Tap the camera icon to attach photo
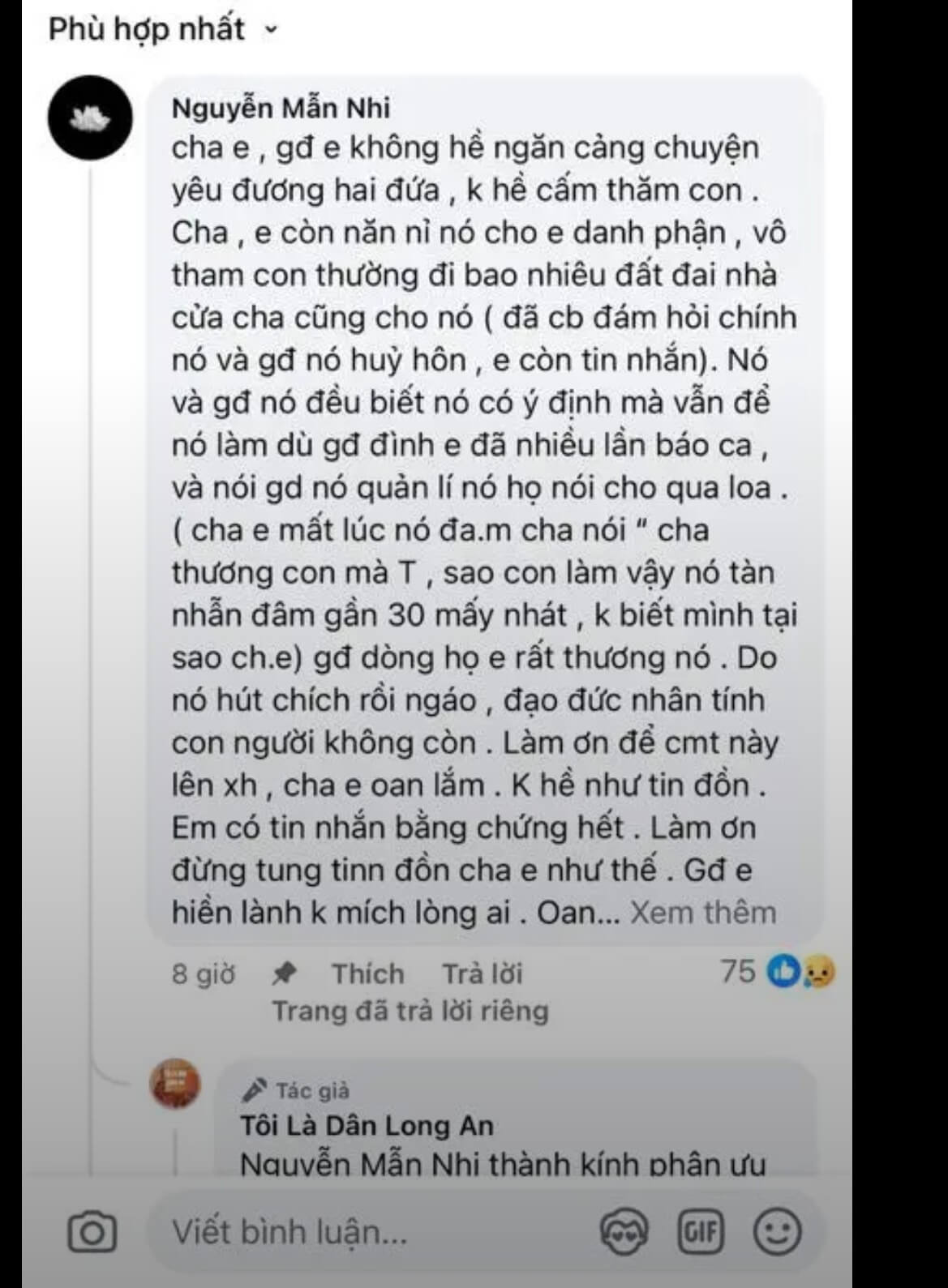 click(92, 1233)
